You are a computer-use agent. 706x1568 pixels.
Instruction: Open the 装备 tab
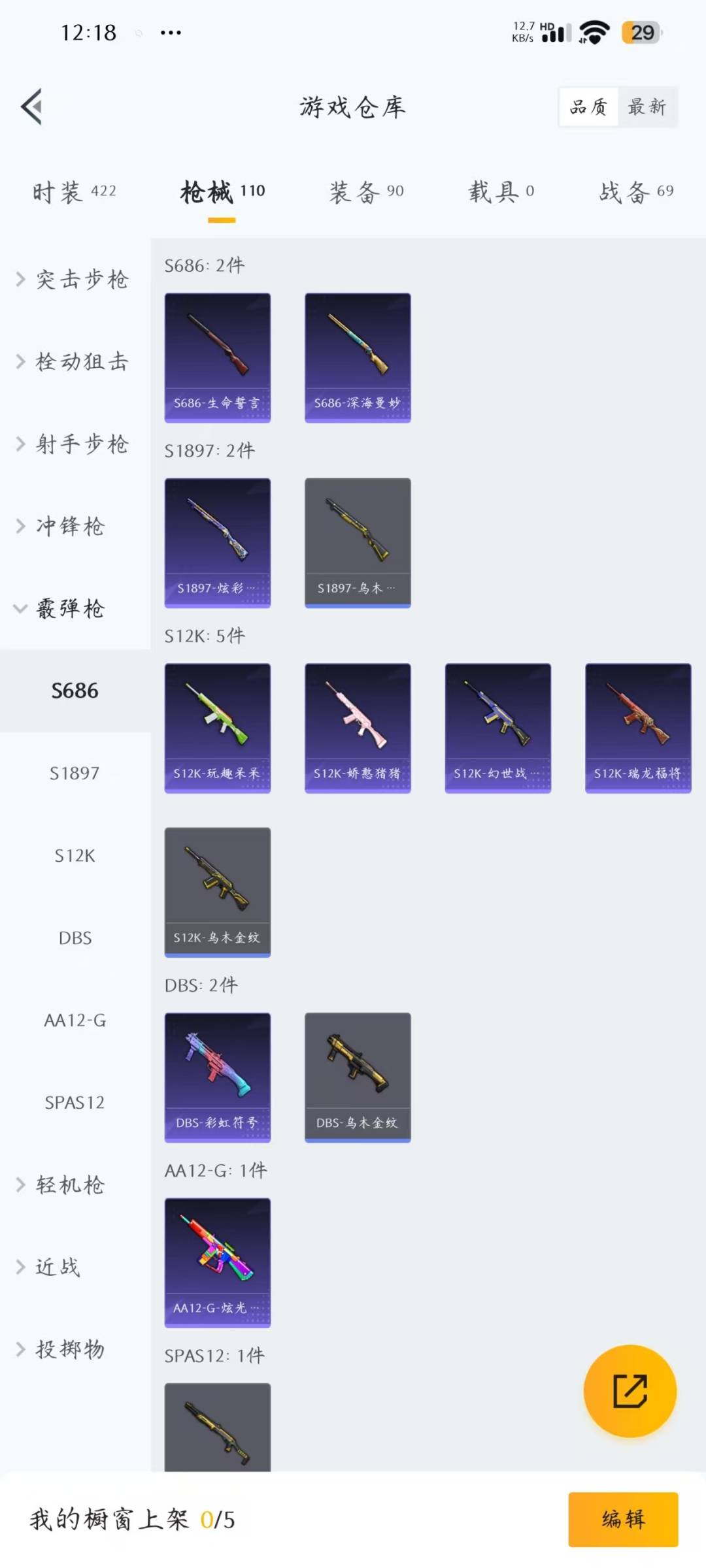pyautogui.click(x=366, y=191)
